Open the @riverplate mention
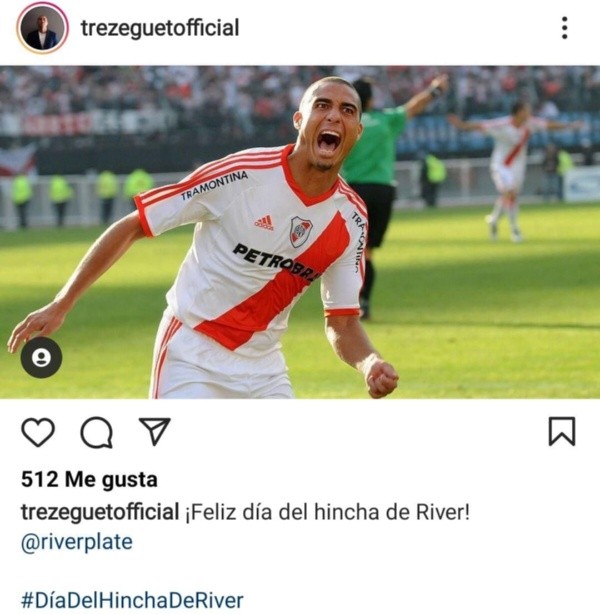 [76, 542]
